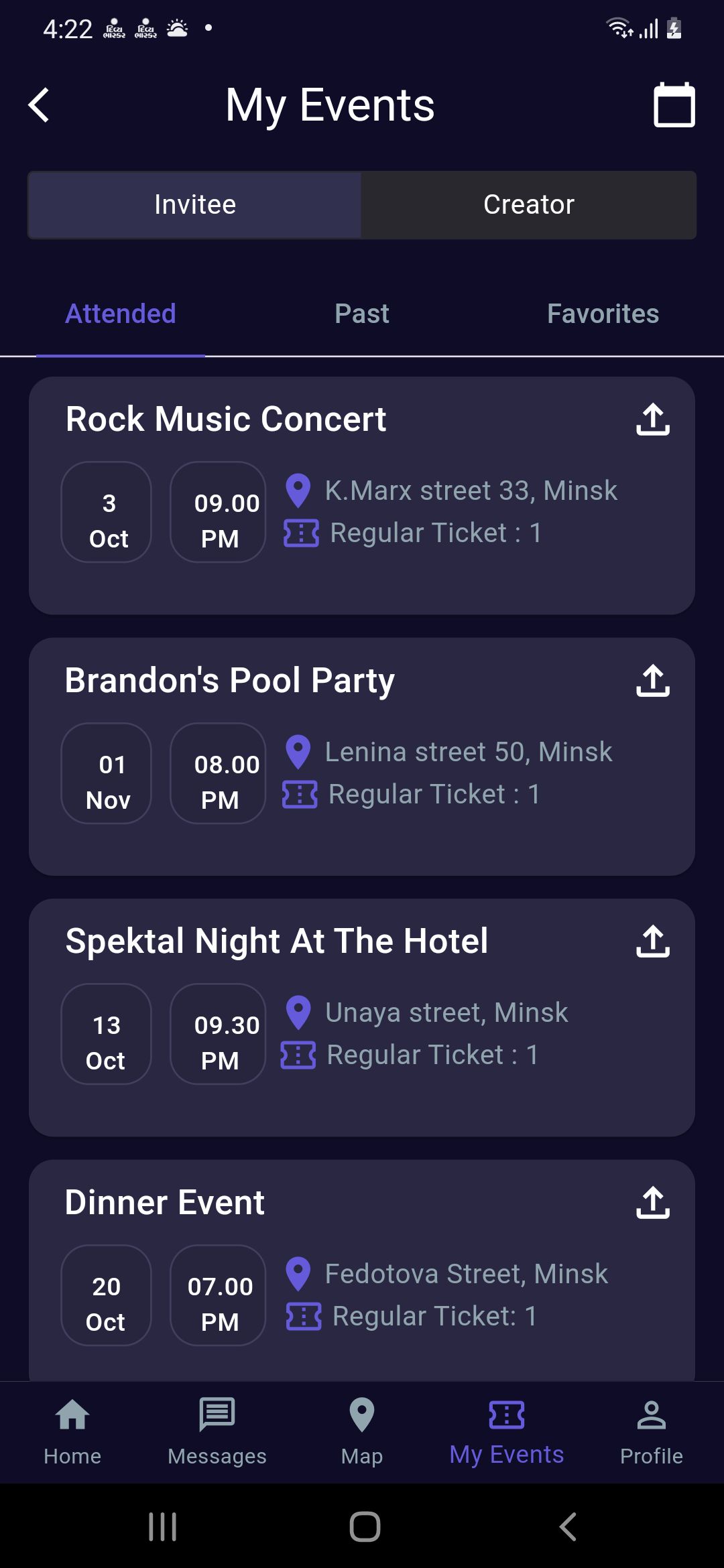Open the calendar icon in the header
This screenshot has height=1568, width=724.
click(x=674, y=105)
